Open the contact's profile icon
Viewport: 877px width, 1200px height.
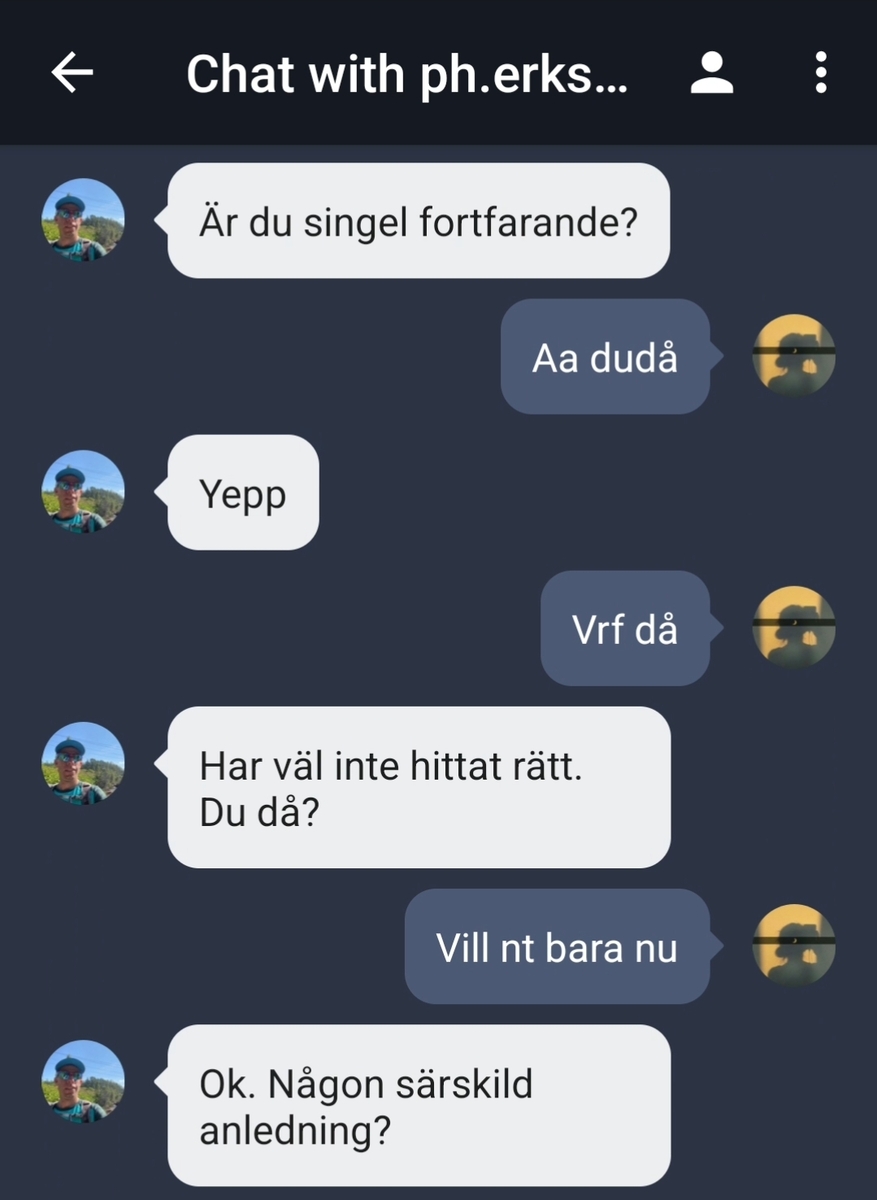[x=712, y=73]
